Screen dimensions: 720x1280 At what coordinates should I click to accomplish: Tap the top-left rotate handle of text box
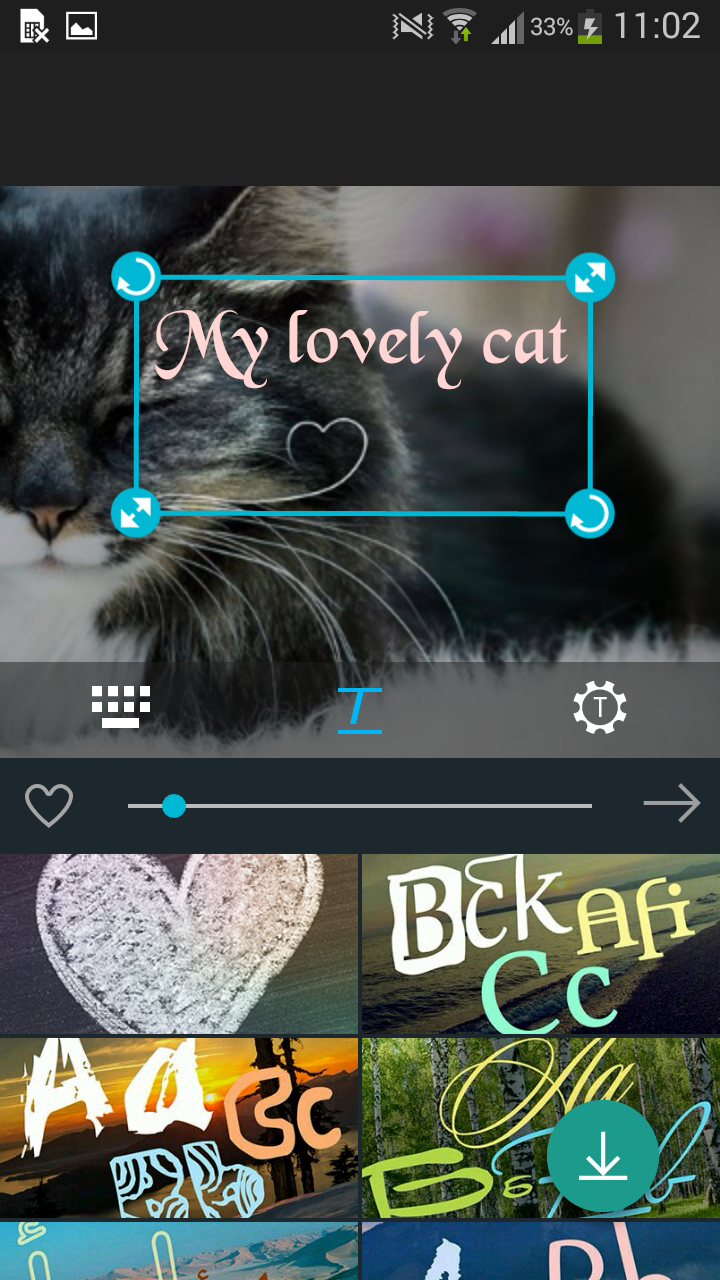pyautogui.click(x=136, y=277)
